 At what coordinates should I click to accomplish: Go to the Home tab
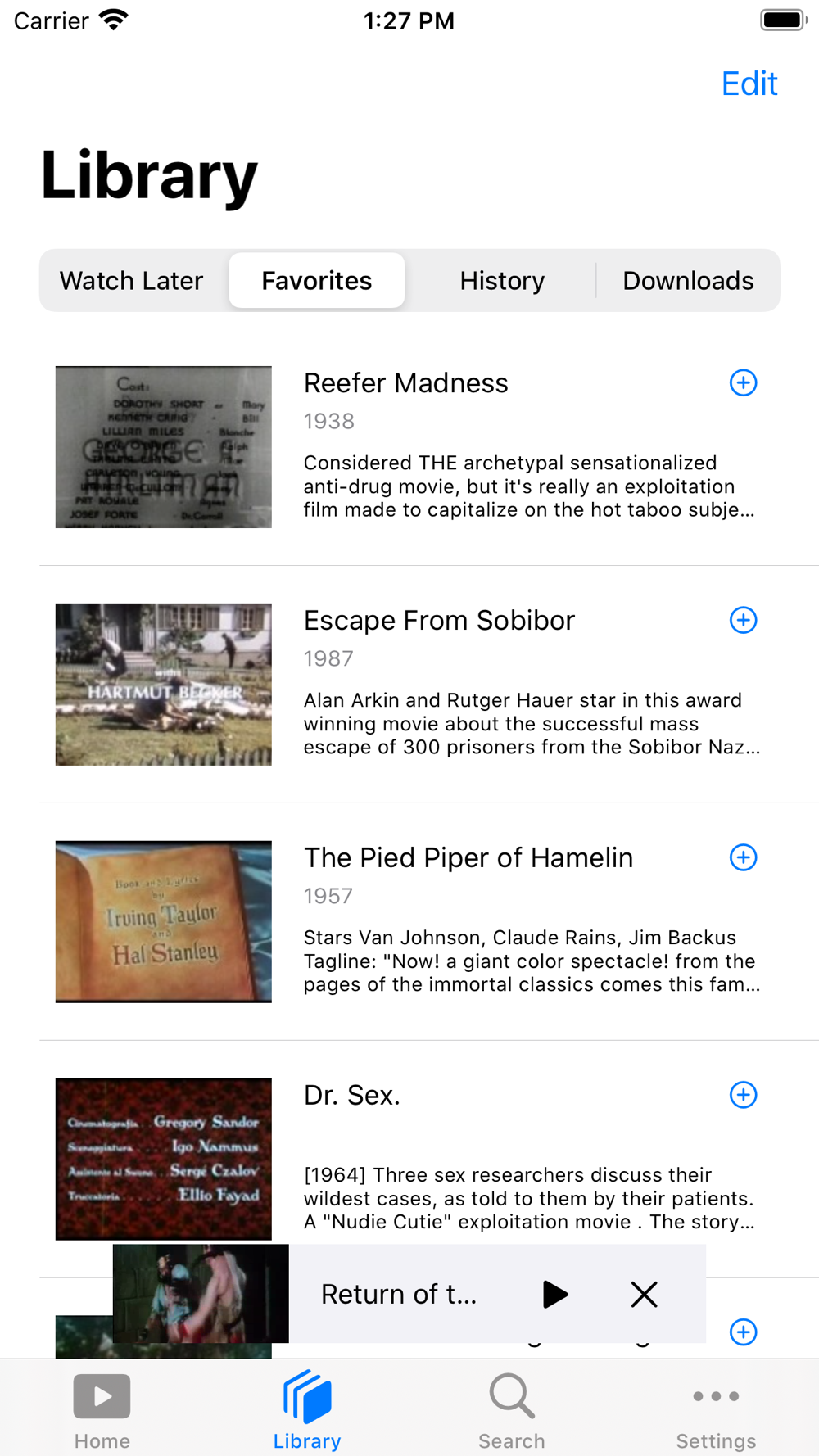tap(102, 1410)
